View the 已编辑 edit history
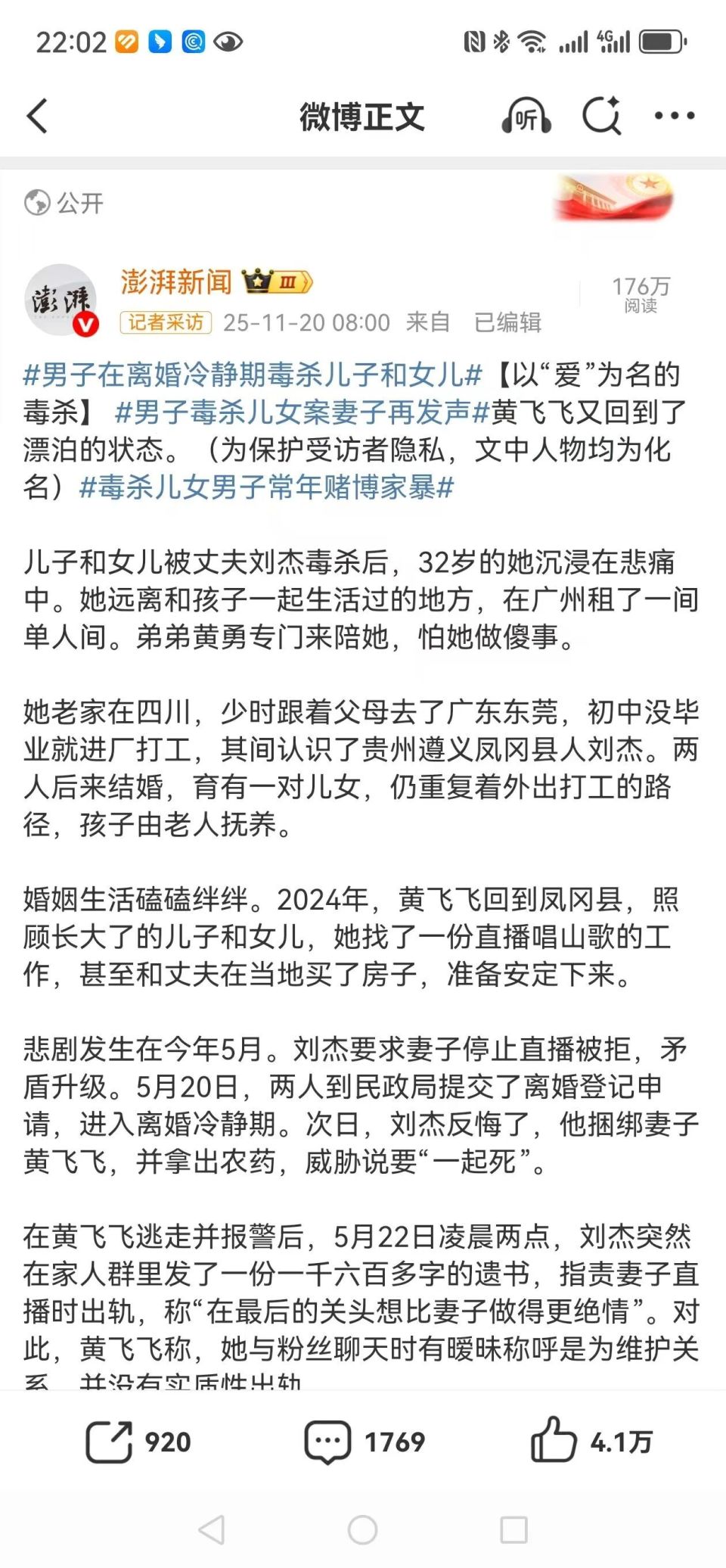Viewport: 726px width, 1568px height. tap(507, 322)
